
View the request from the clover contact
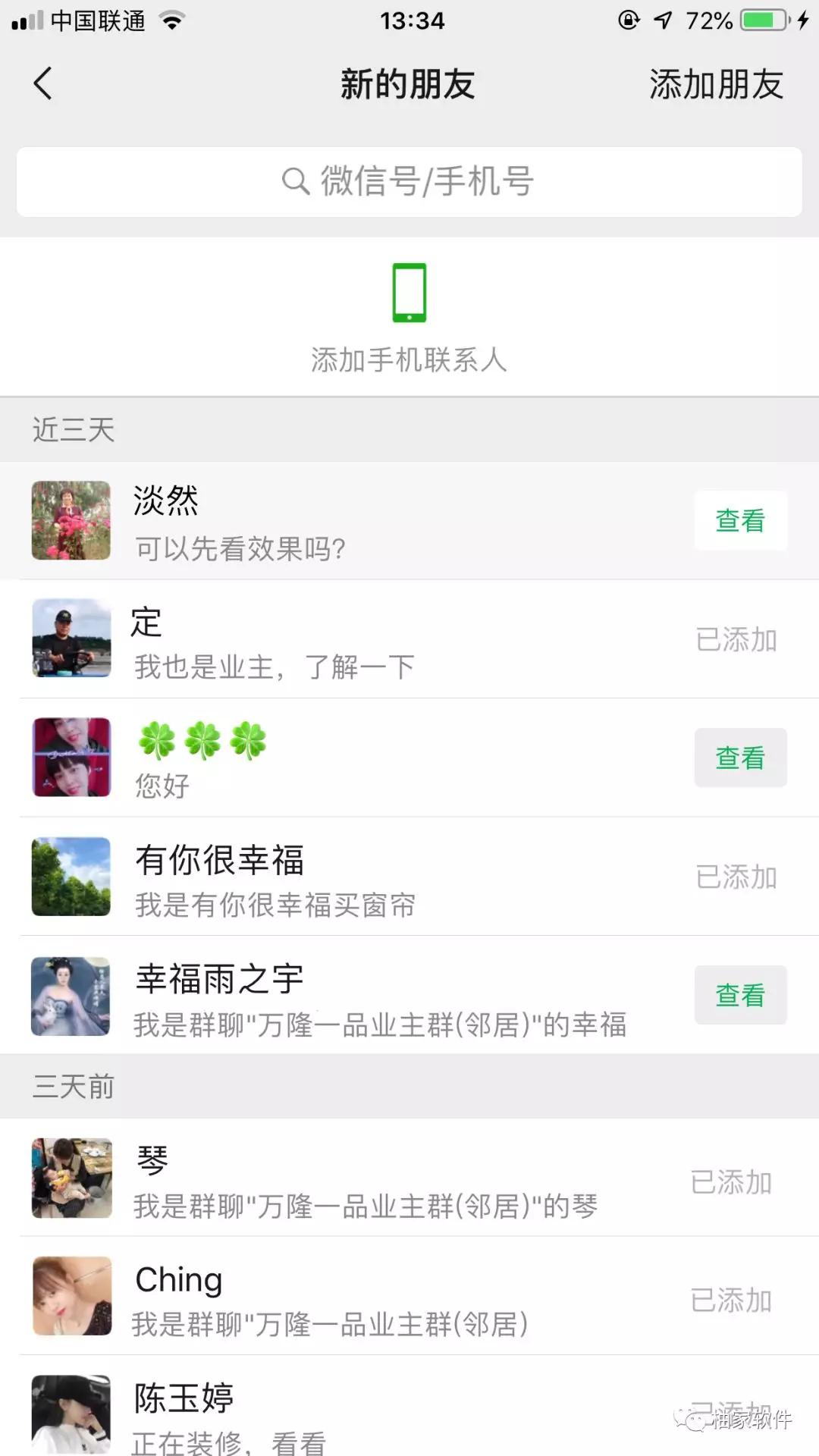tap(740, 758)
